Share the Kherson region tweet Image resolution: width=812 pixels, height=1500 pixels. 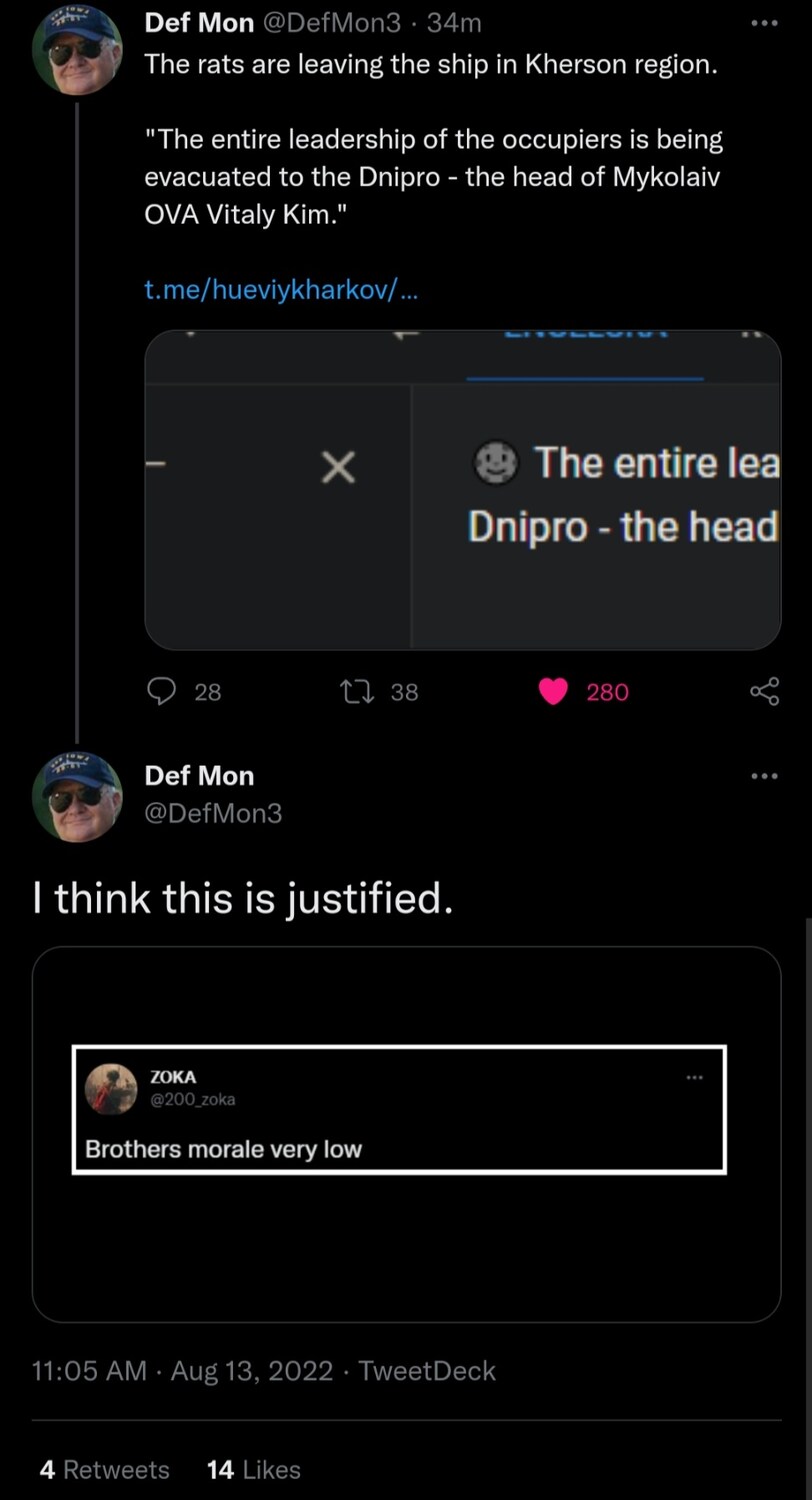coord(764,692)
